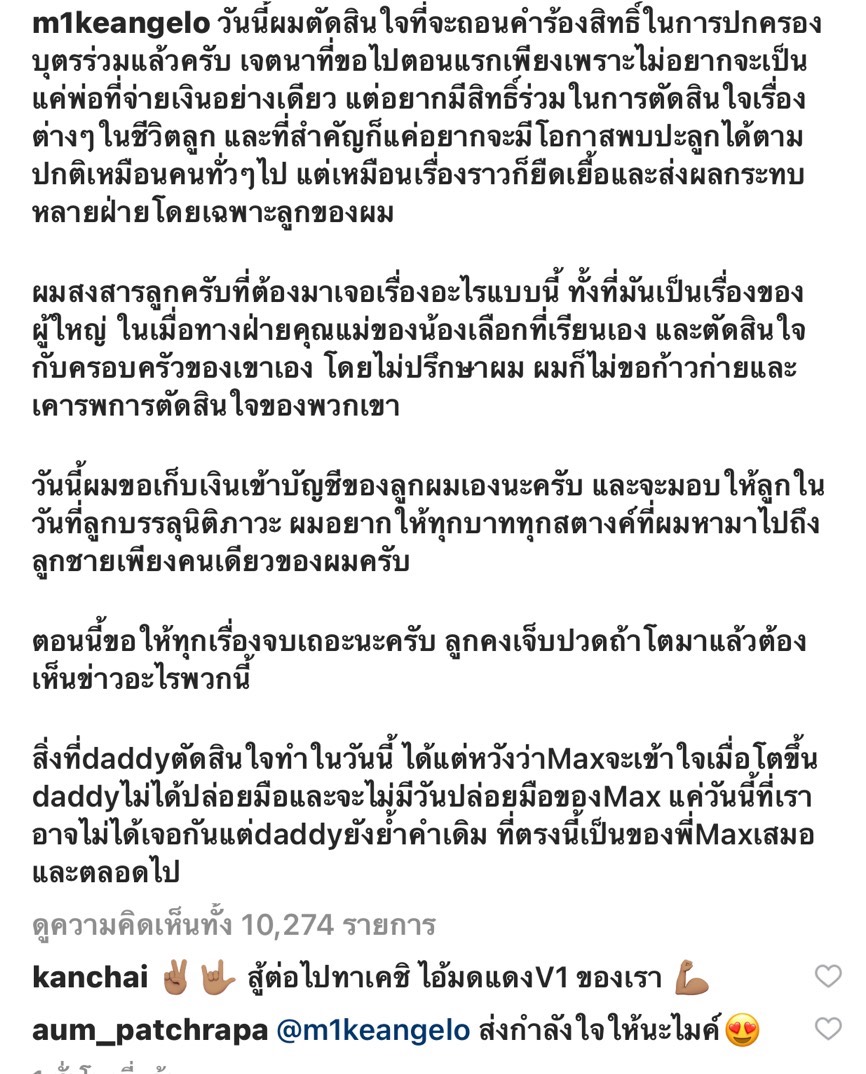This screenshot has height=1074, width=866.
Task: Open m1keangelo's profile from the caption
Action: (121, 24)
